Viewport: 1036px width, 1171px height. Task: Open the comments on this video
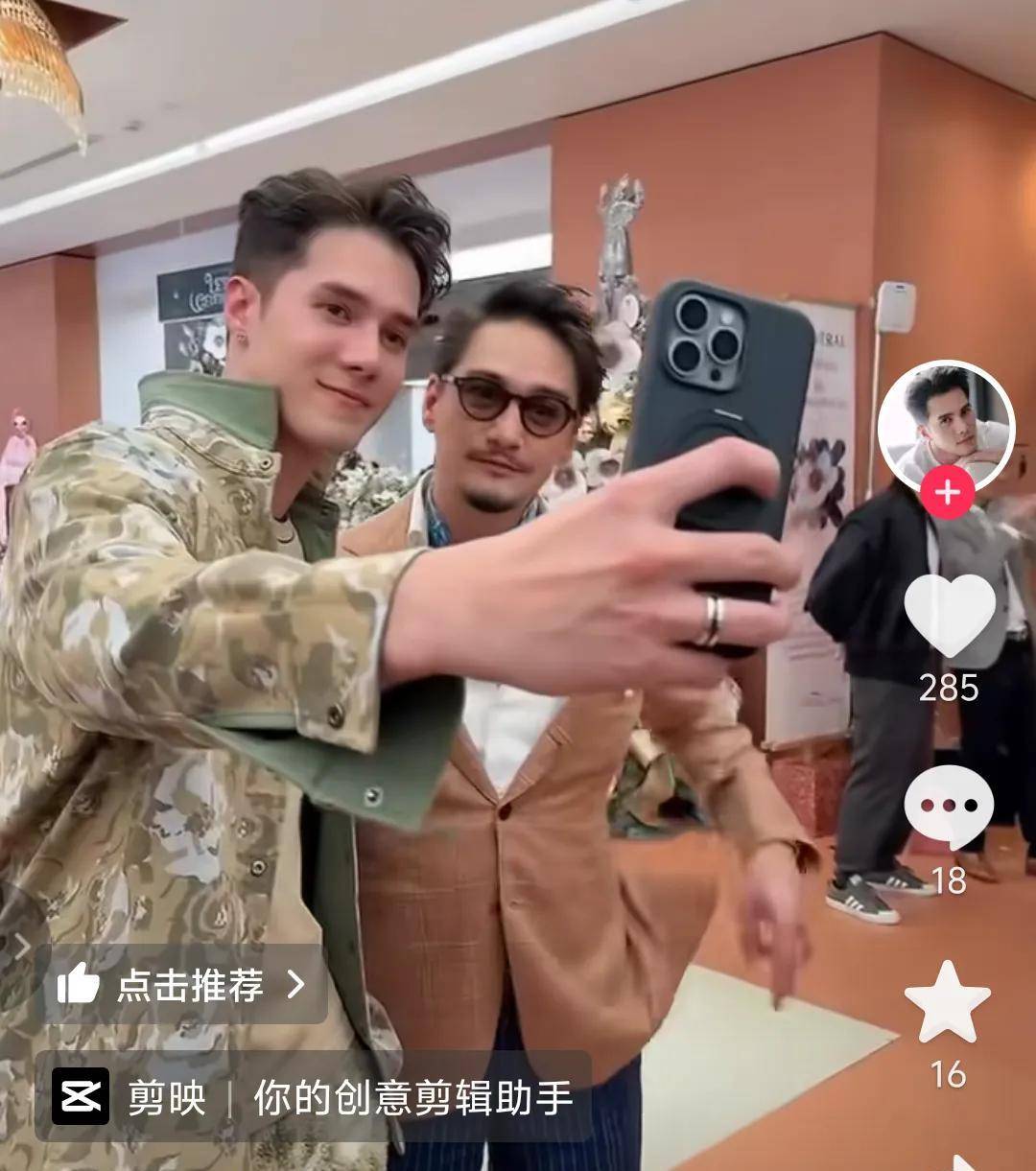coord(948,808)
